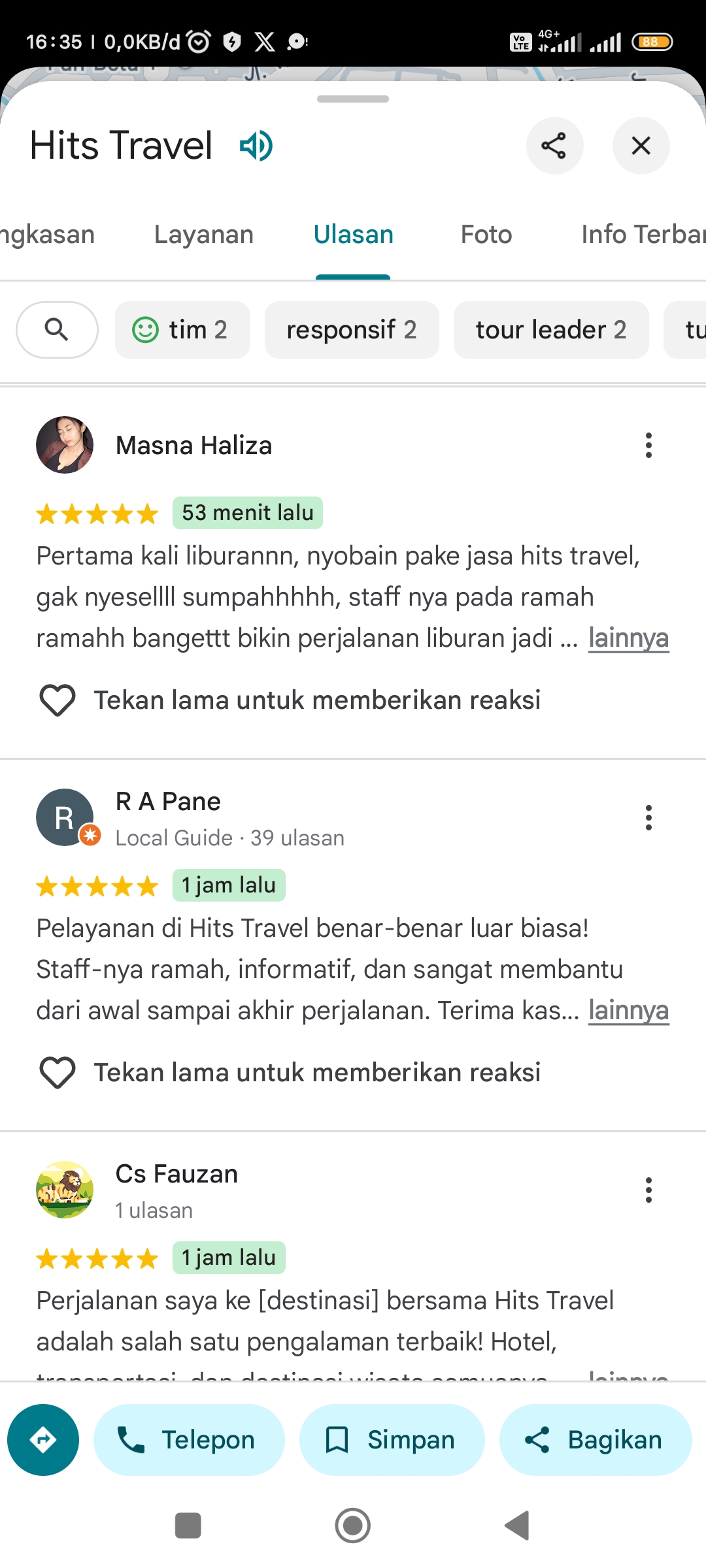Image resolution: width=706 pixels, height=1568 pixels.
Task: Switch to the Foto tab
Action: (x=486, y=235)
